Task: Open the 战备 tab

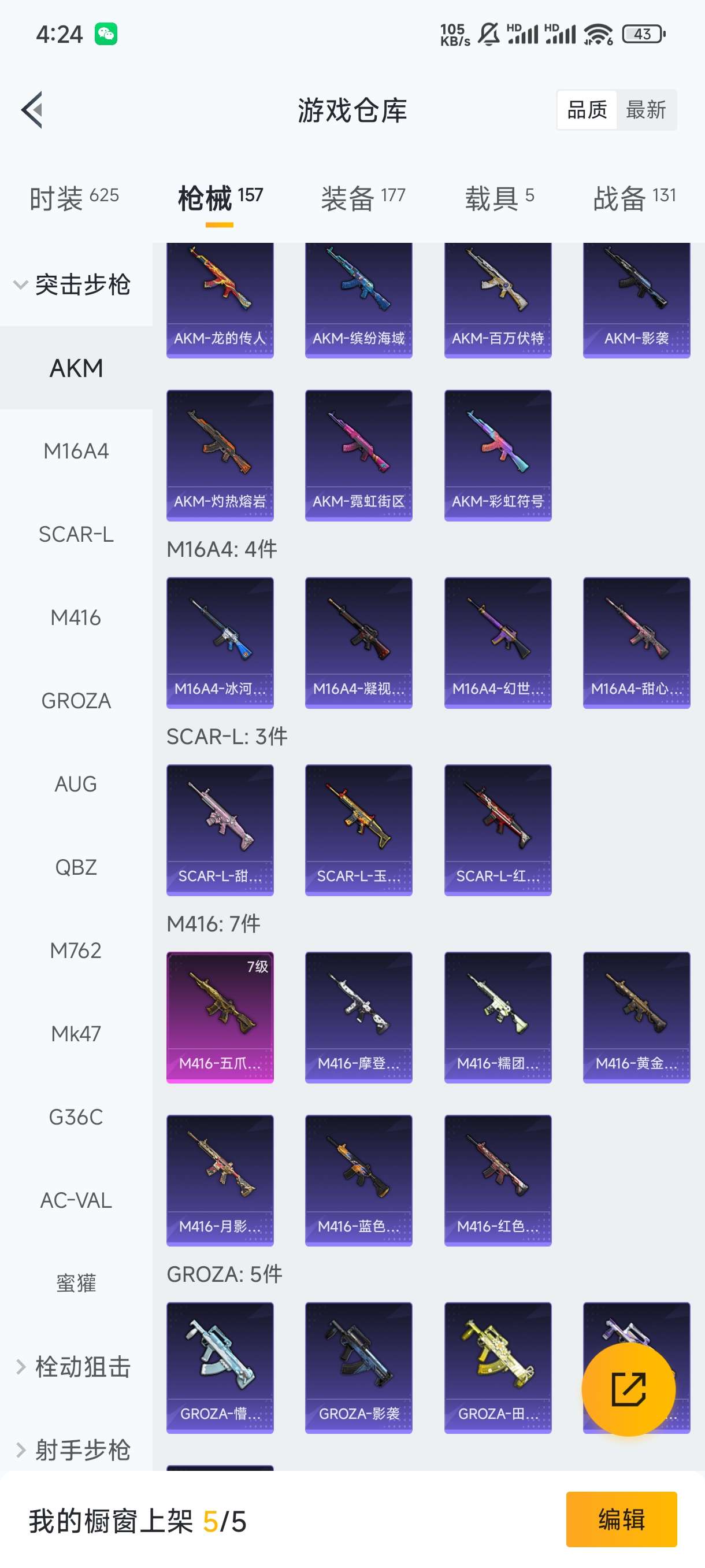Action: click(634, 198)
